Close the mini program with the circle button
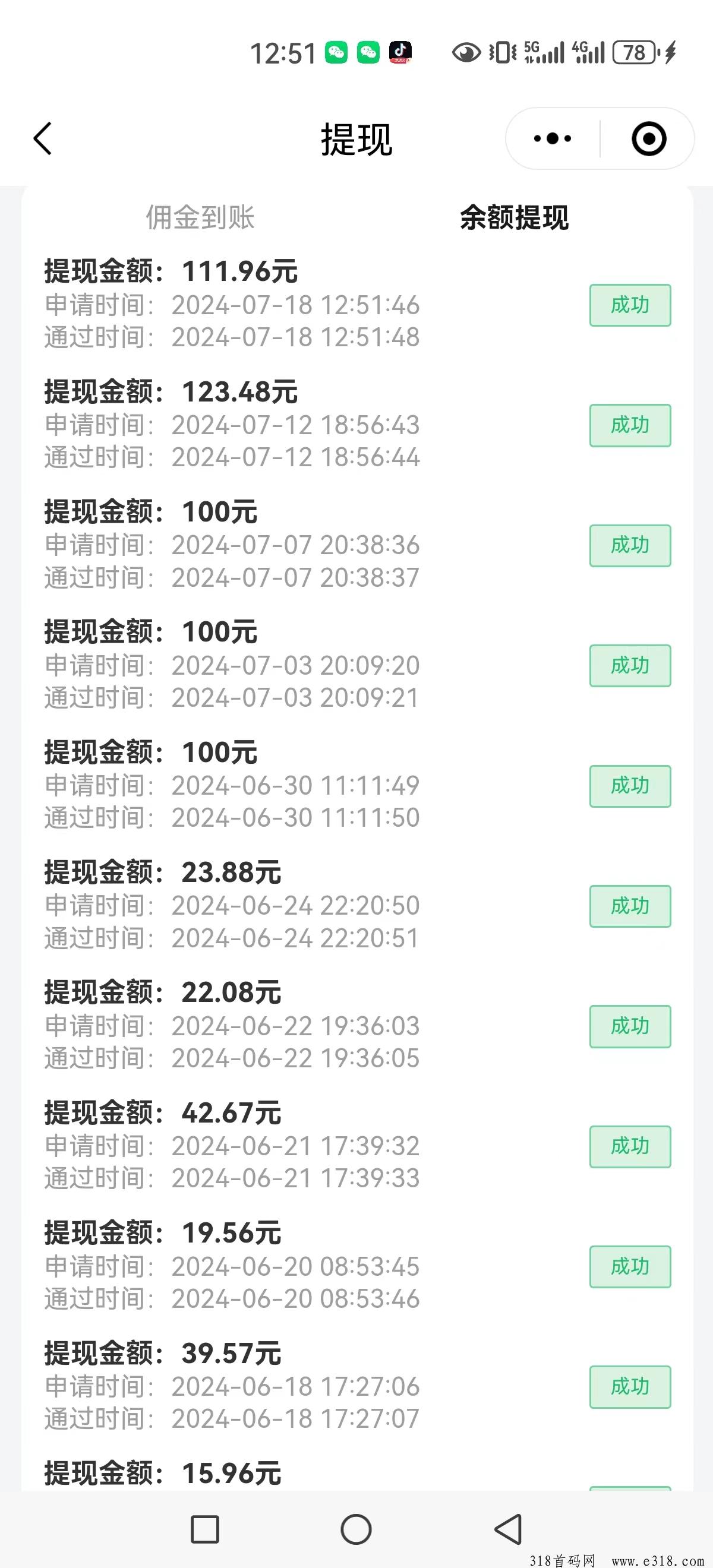713x1568 pixels. click(x=648, y=139)
